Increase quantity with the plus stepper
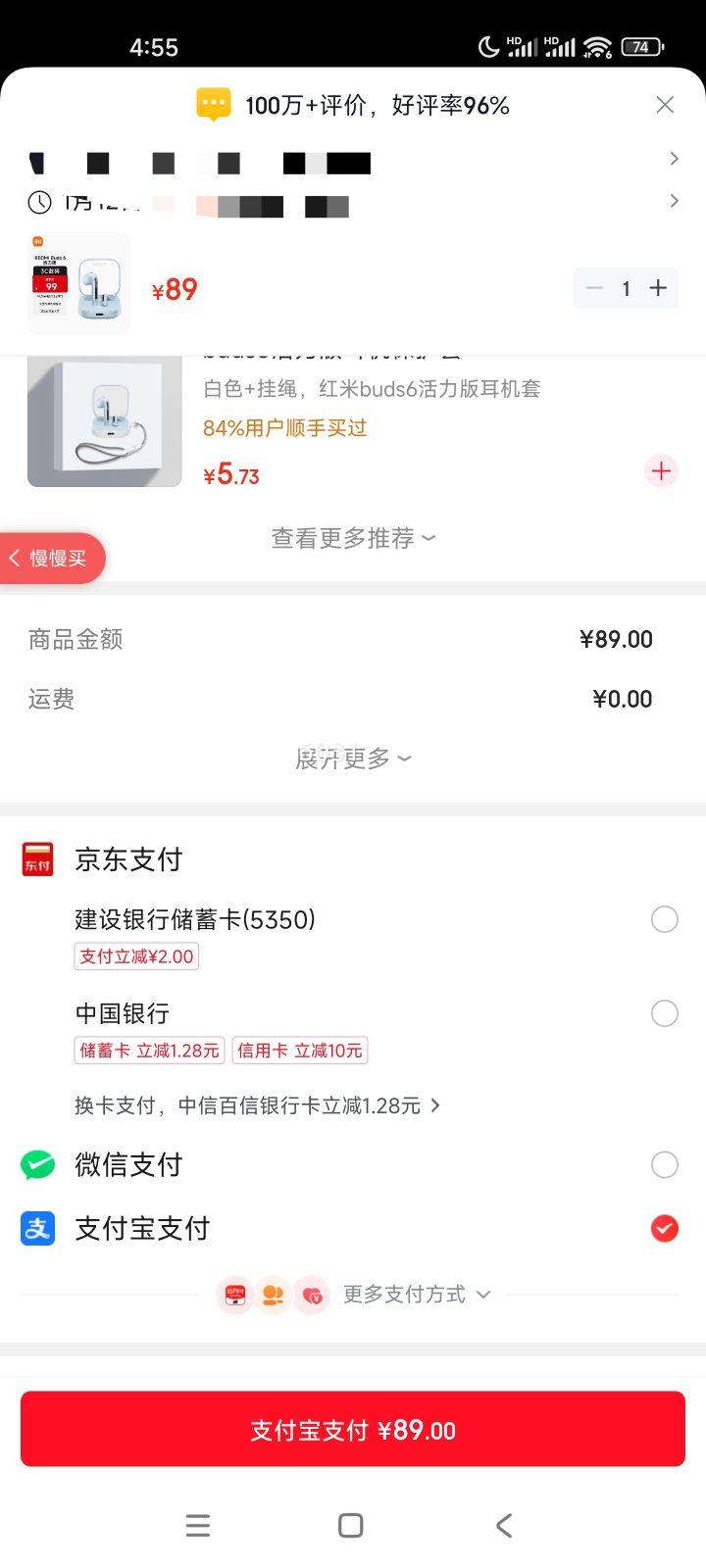The height and width of the screenshot is (1568, 706). click(x=658, y=288)
